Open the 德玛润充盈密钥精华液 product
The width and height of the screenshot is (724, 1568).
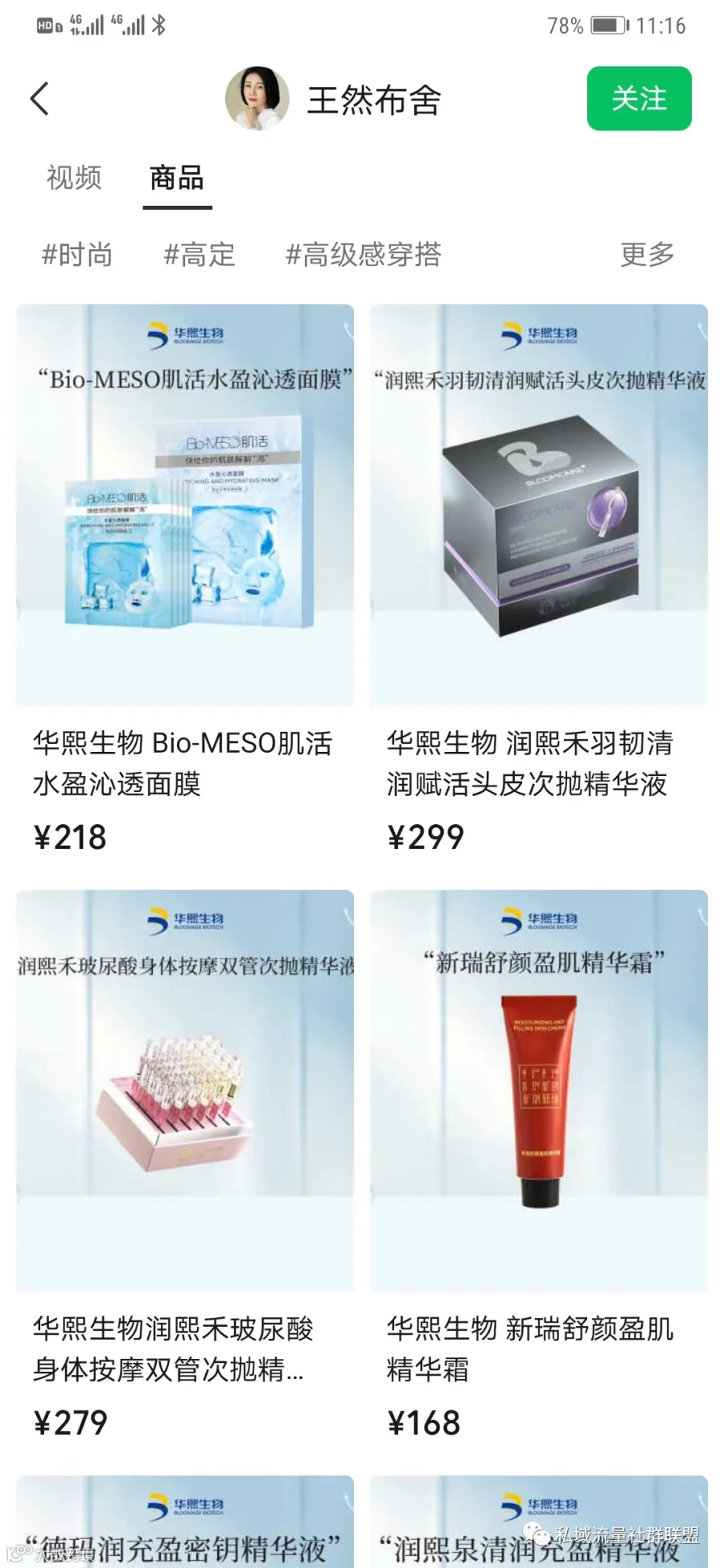(x=185, y=1521)
